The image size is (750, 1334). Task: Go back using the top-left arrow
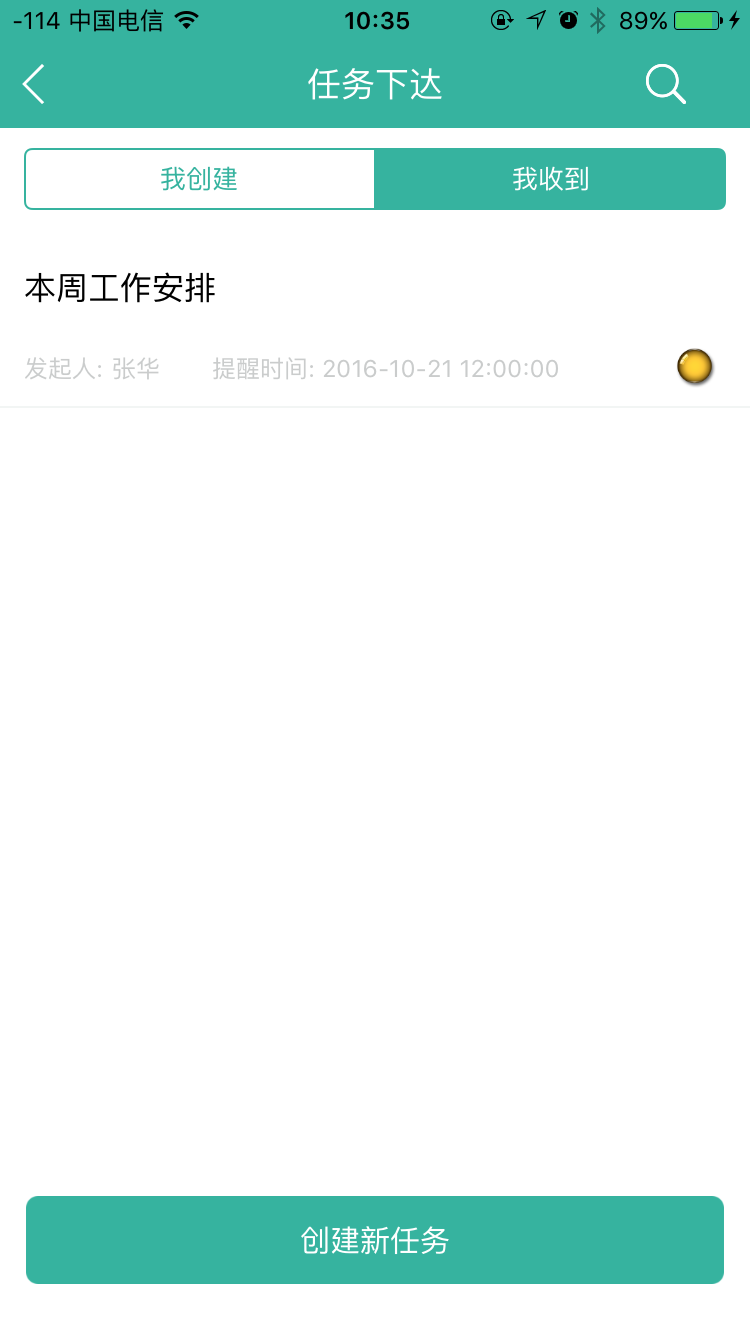pyautogui.click(x=34, y=84)
